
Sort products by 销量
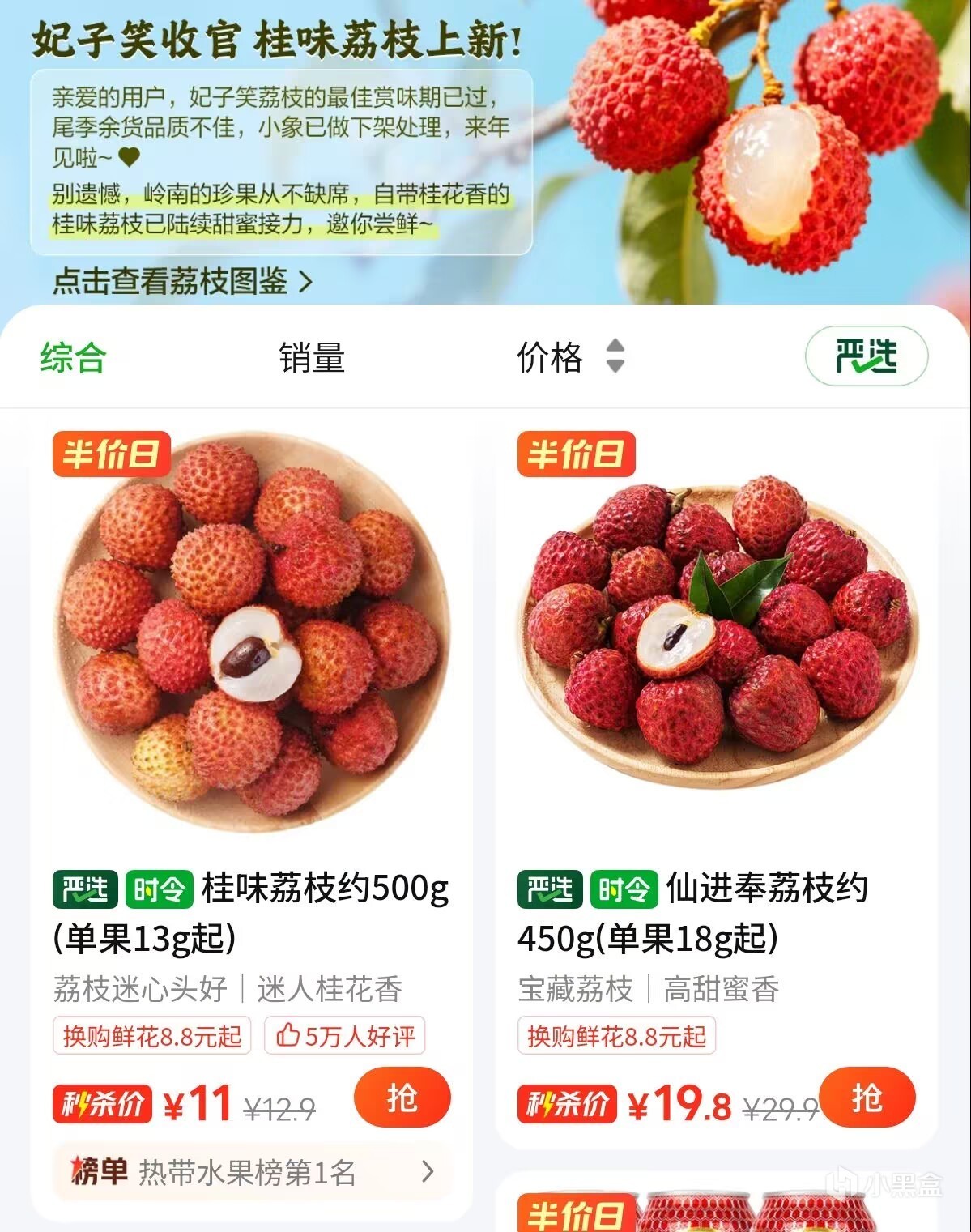point(312,357)
